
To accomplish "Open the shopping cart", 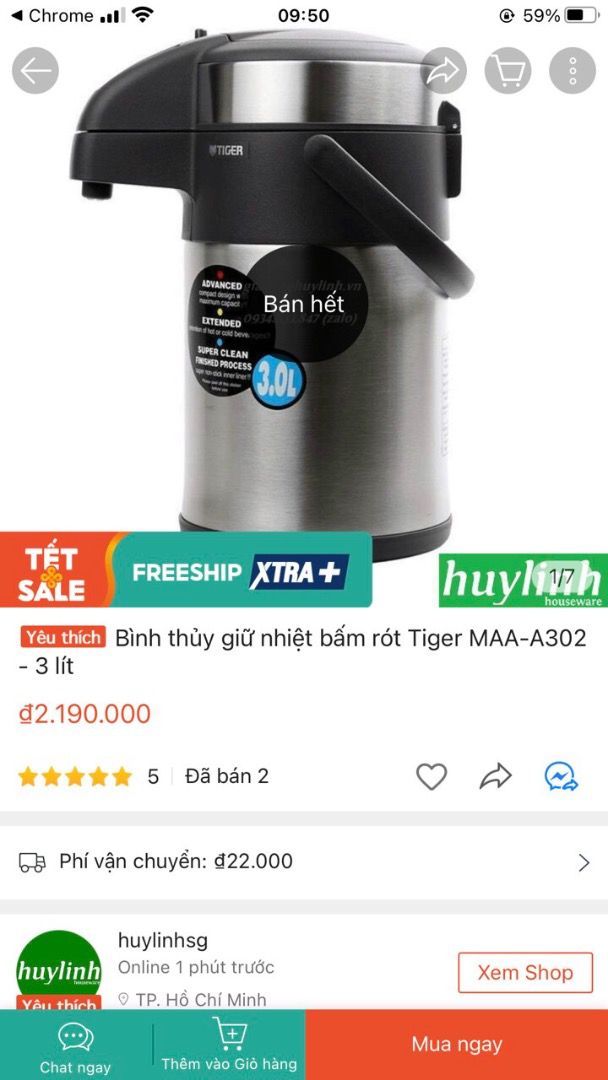I will point(508,71).
